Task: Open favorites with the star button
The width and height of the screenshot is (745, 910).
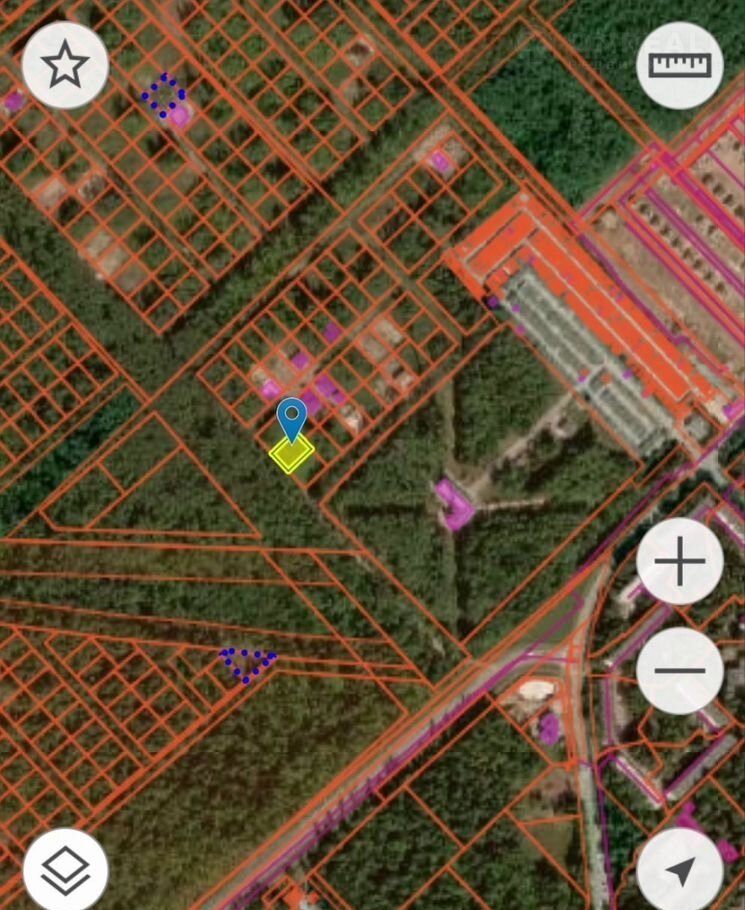Action: pyautogui.click(x=65, y=66)
